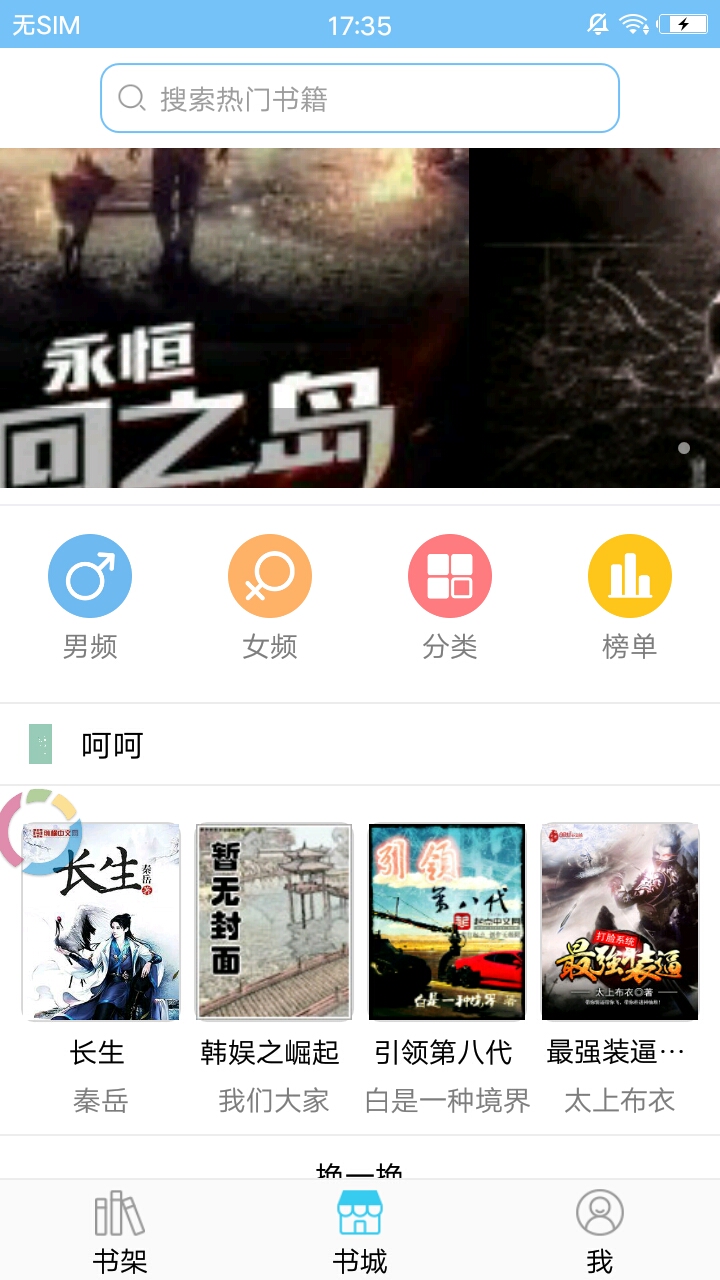Tap the 书城 bookstore tab icon
This screenshot has width=720, height=1280.
tap(359, 1211)
